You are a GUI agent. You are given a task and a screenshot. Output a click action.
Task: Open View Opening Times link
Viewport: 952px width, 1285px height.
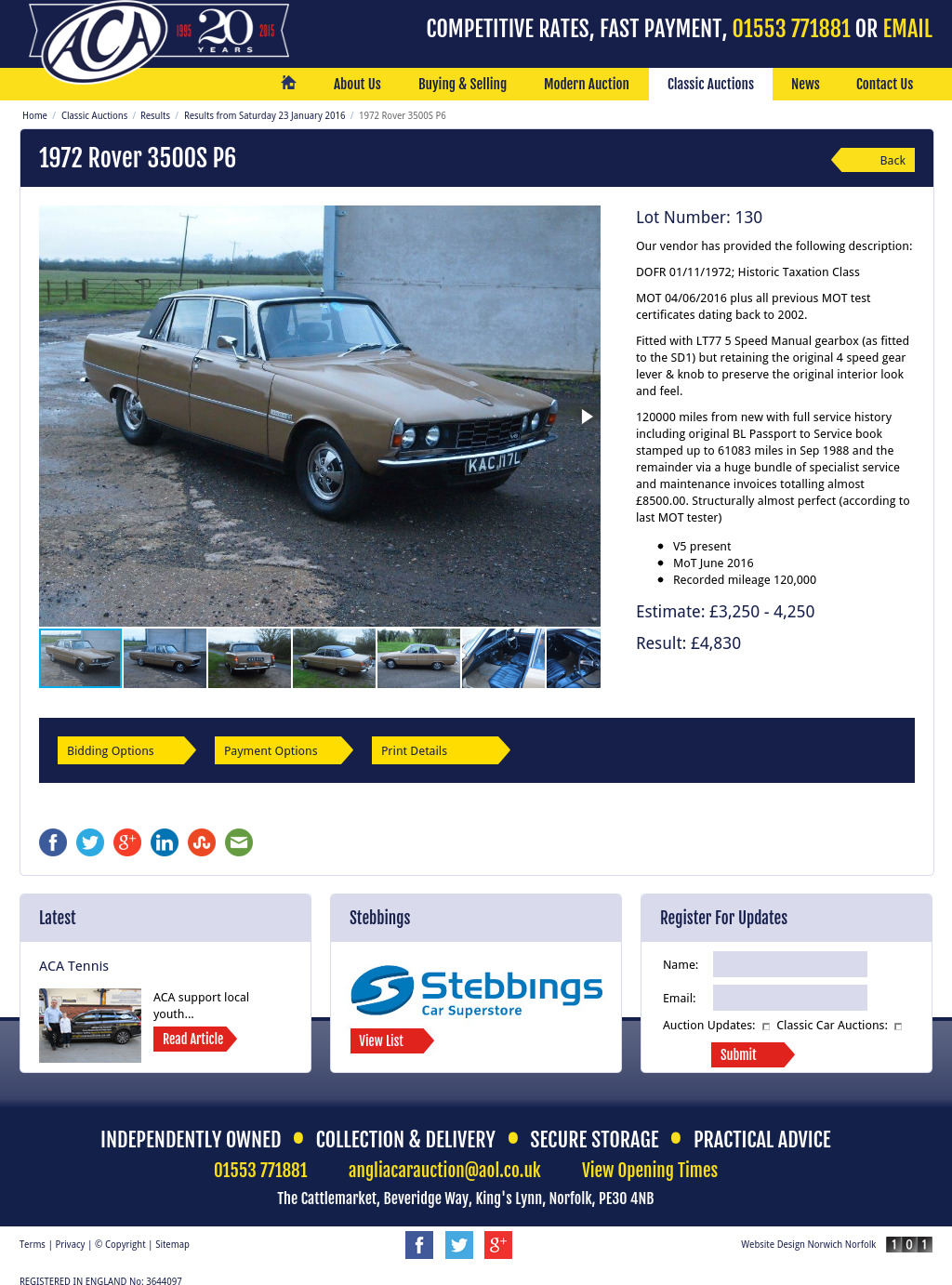pos(649,1170)
